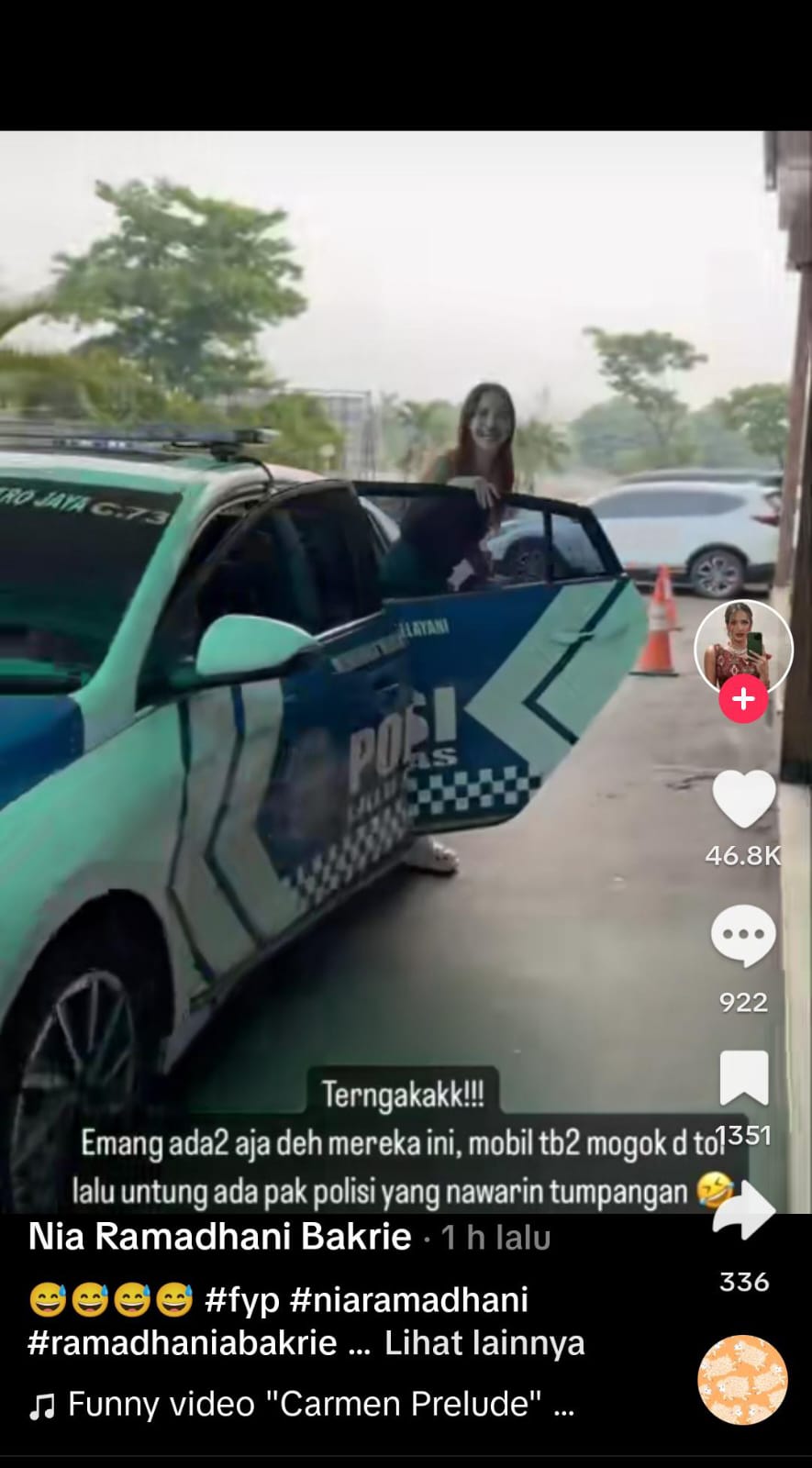Viewport: 812px width, 1468px height.
Task: Open the creator's profile picture
Action: tap(743, 647)
